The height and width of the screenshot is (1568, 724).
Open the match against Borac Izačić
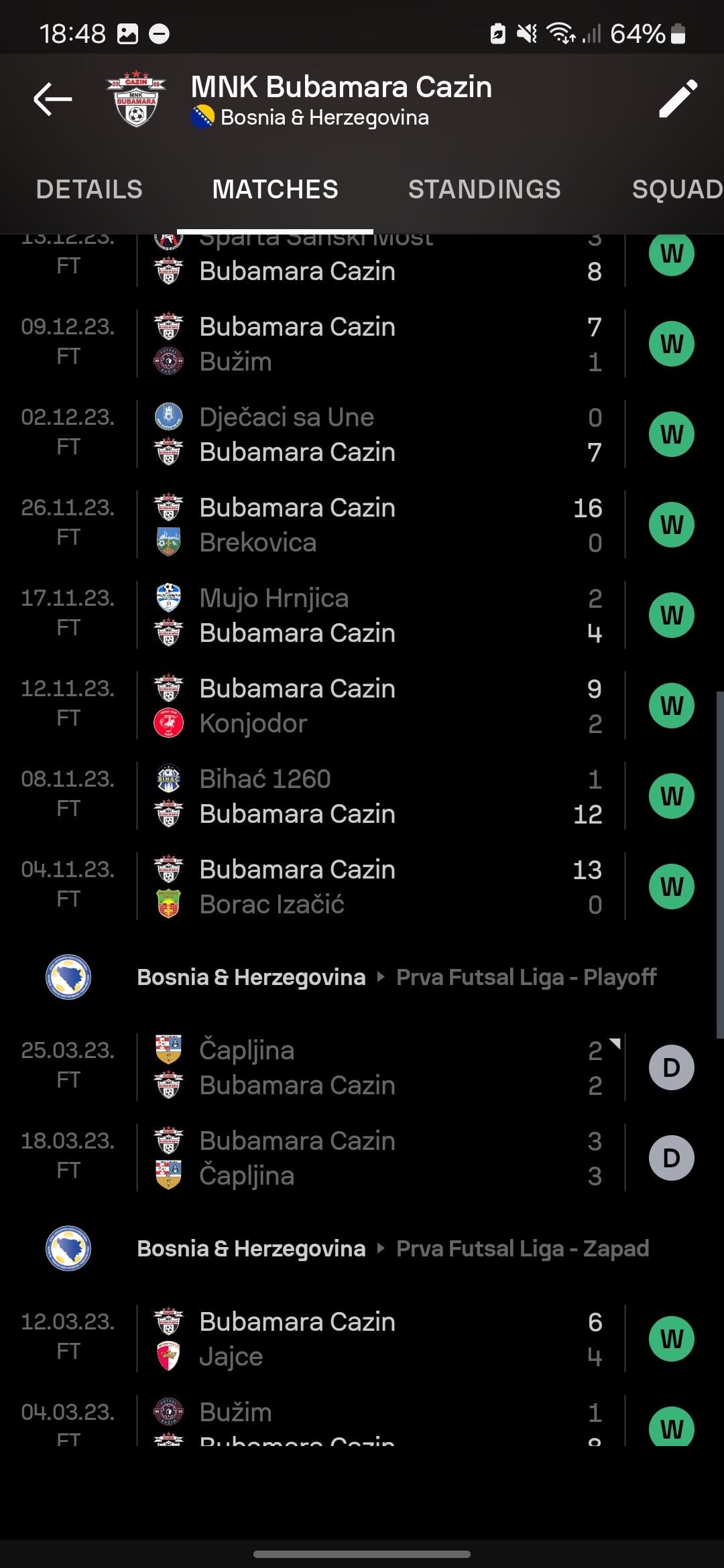pyautogui.click(x=362, y=887)
